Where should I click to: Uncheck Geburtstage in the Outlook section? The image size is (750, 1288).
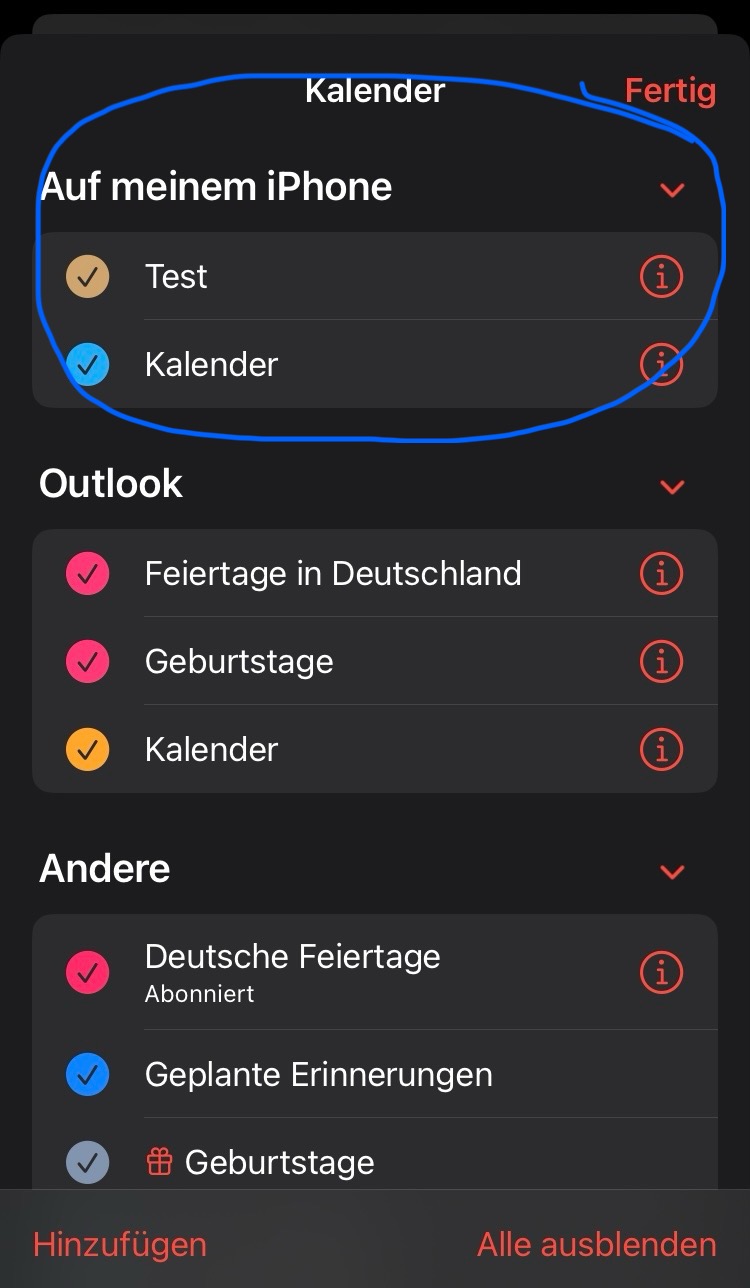pos(87,661)
